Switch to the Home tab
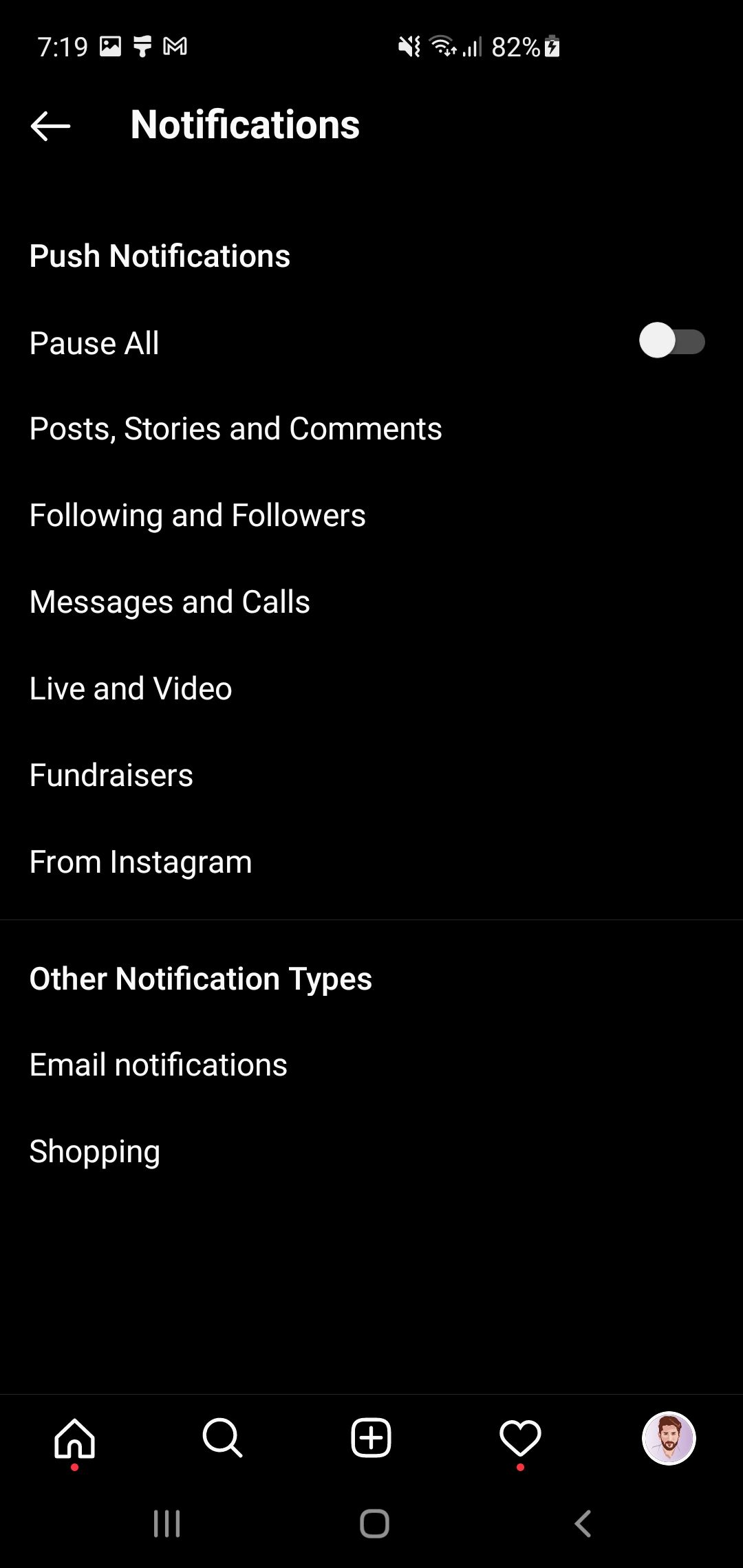This screenshot has height=1568, width=743. tap(74, 1438)
